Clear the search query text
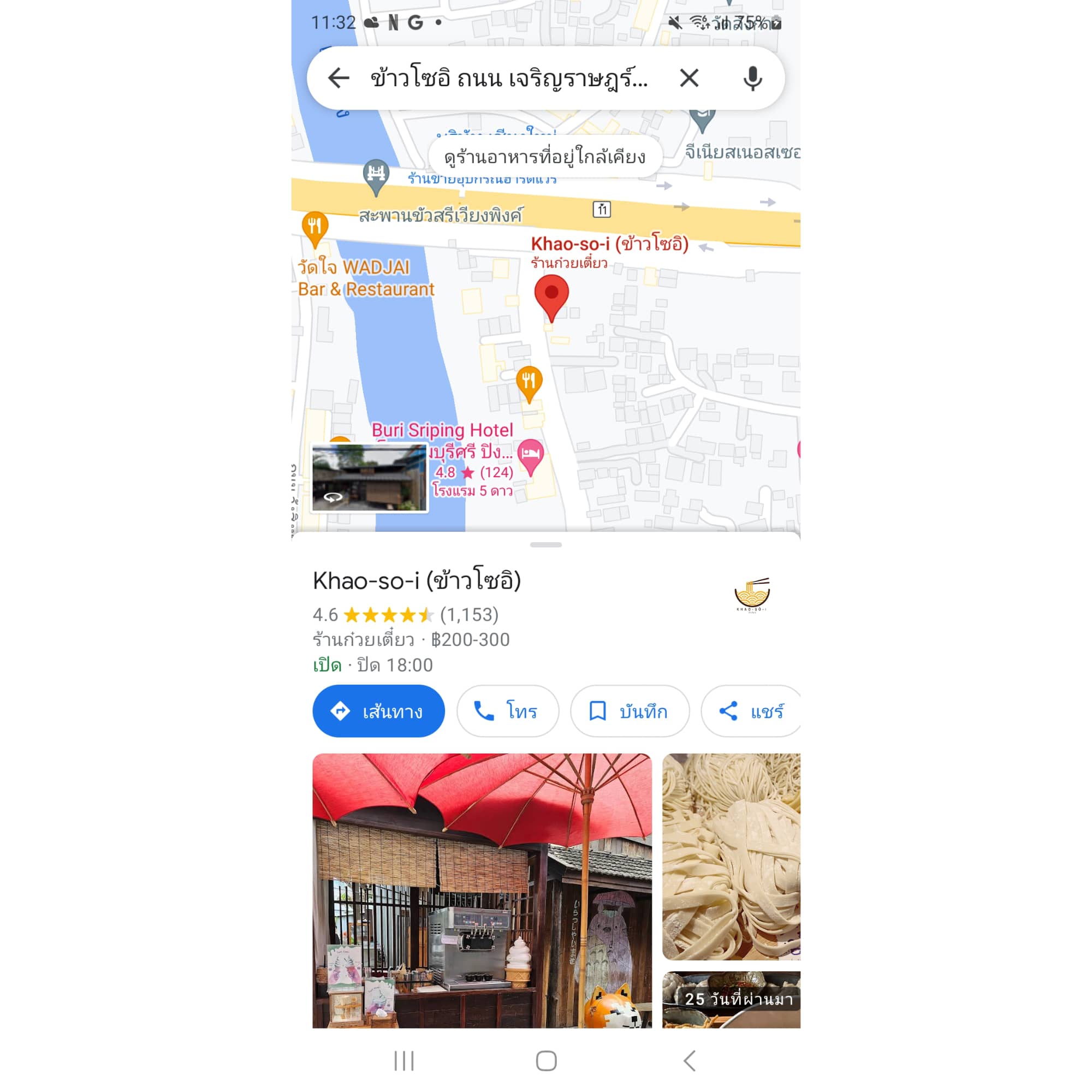 [689, 78]
